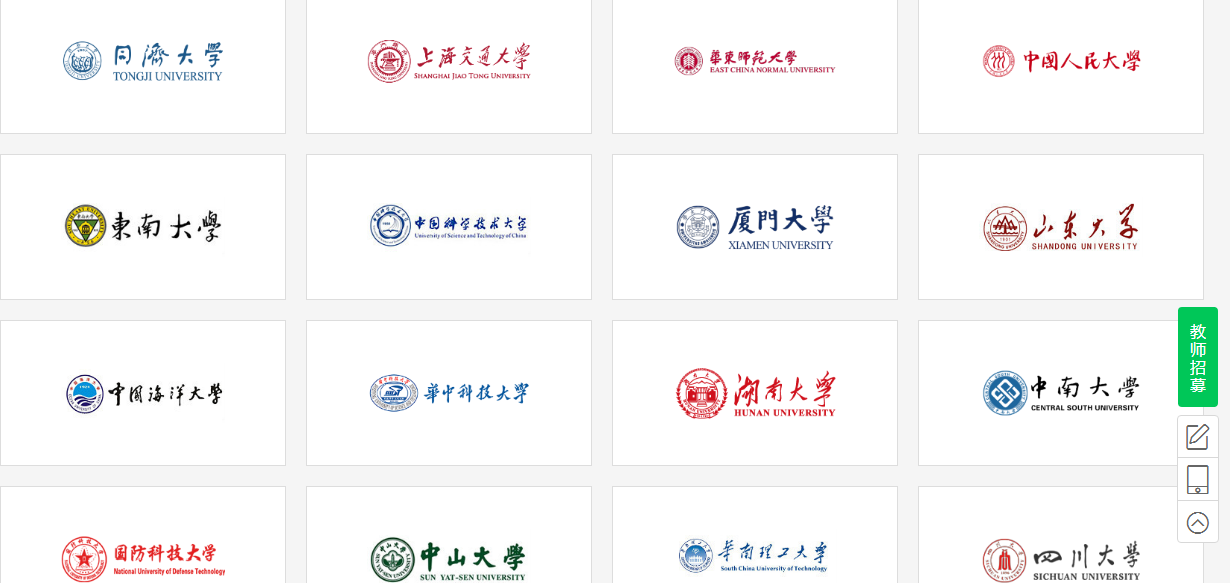This screenshot has height=583, width=1230.
Task: Open the Sichuan University card
Action: [1061, 553]
